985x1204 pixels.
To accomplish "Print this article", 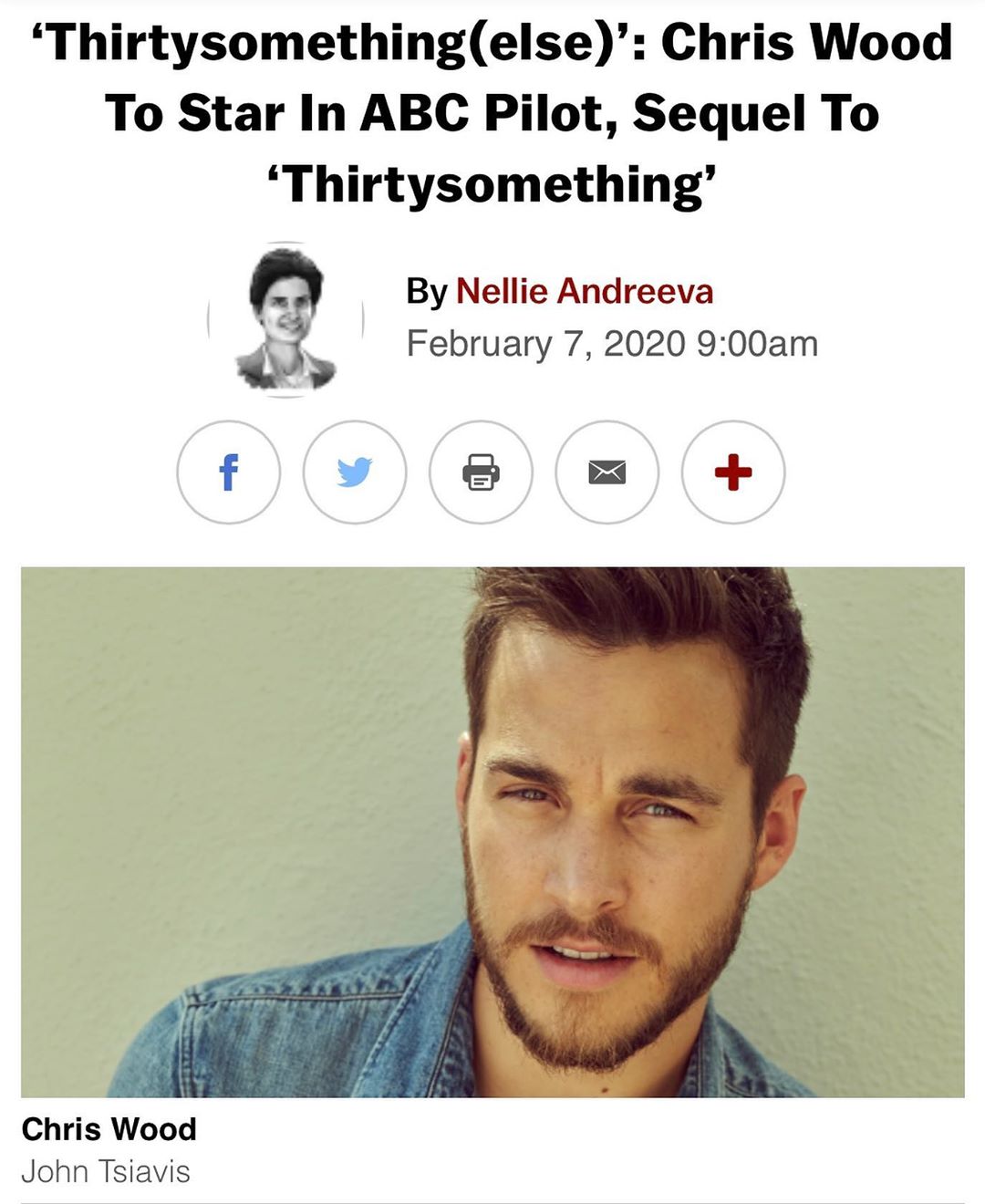I will tap(481, 472).
